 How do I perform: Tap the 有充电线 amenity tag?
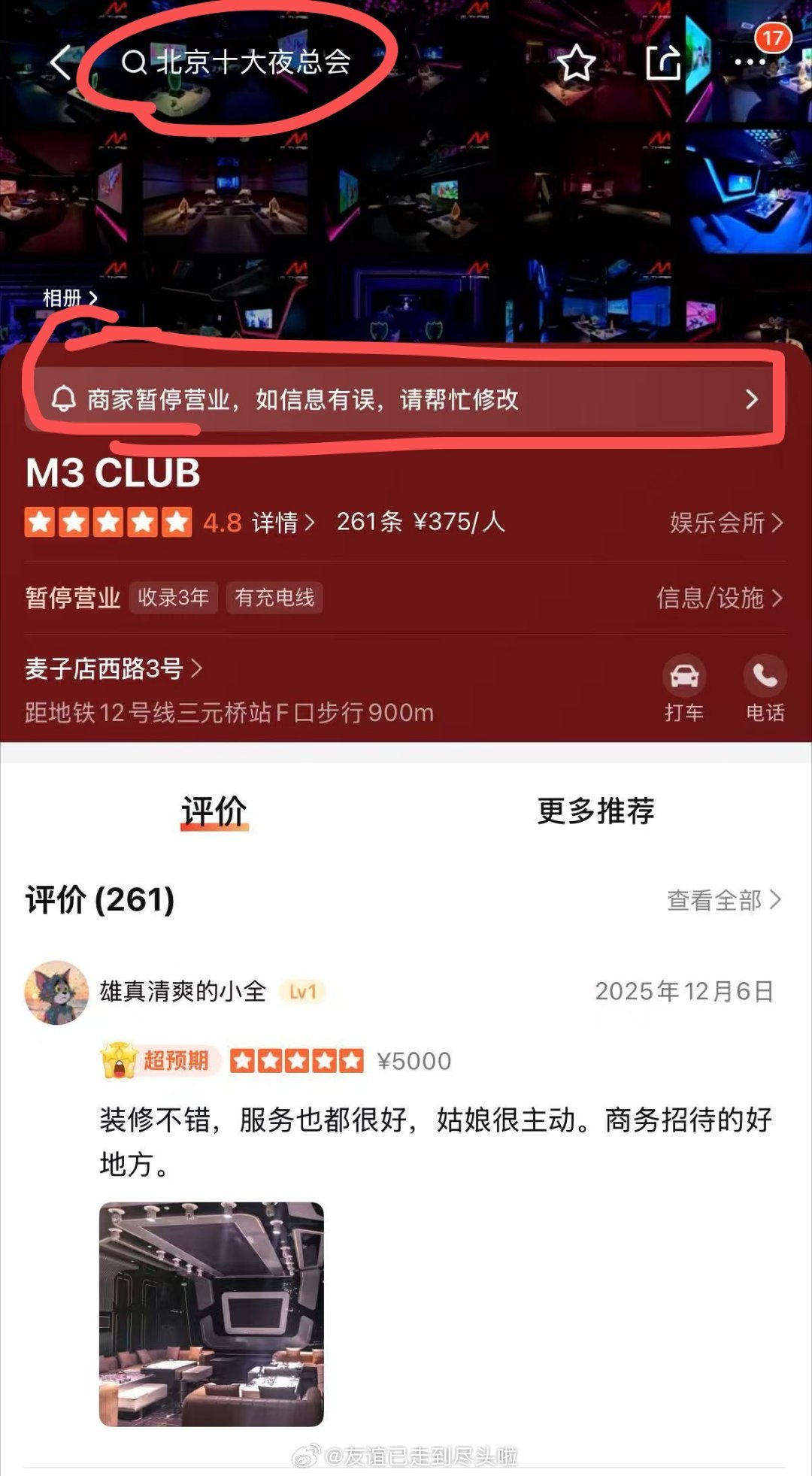pyautogui.click(x=276, y=599)
